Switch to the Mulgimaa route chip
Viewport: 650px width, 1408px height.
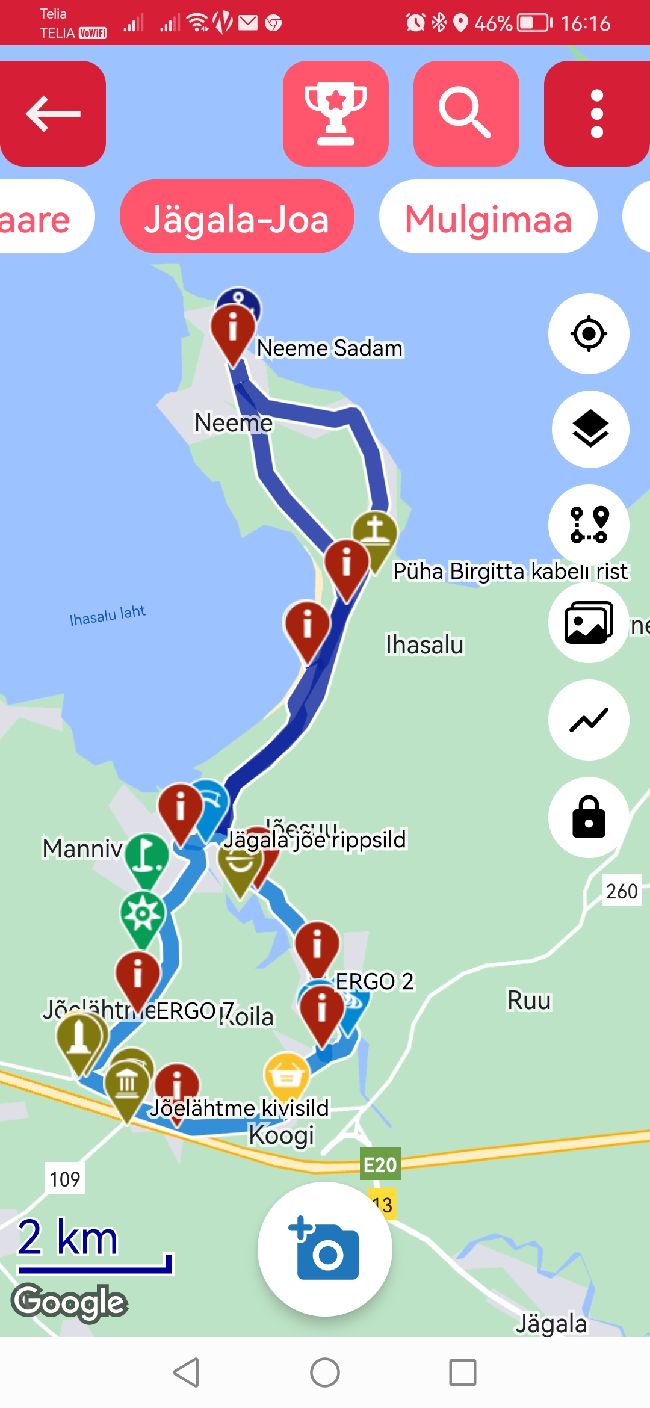(488, 217)
